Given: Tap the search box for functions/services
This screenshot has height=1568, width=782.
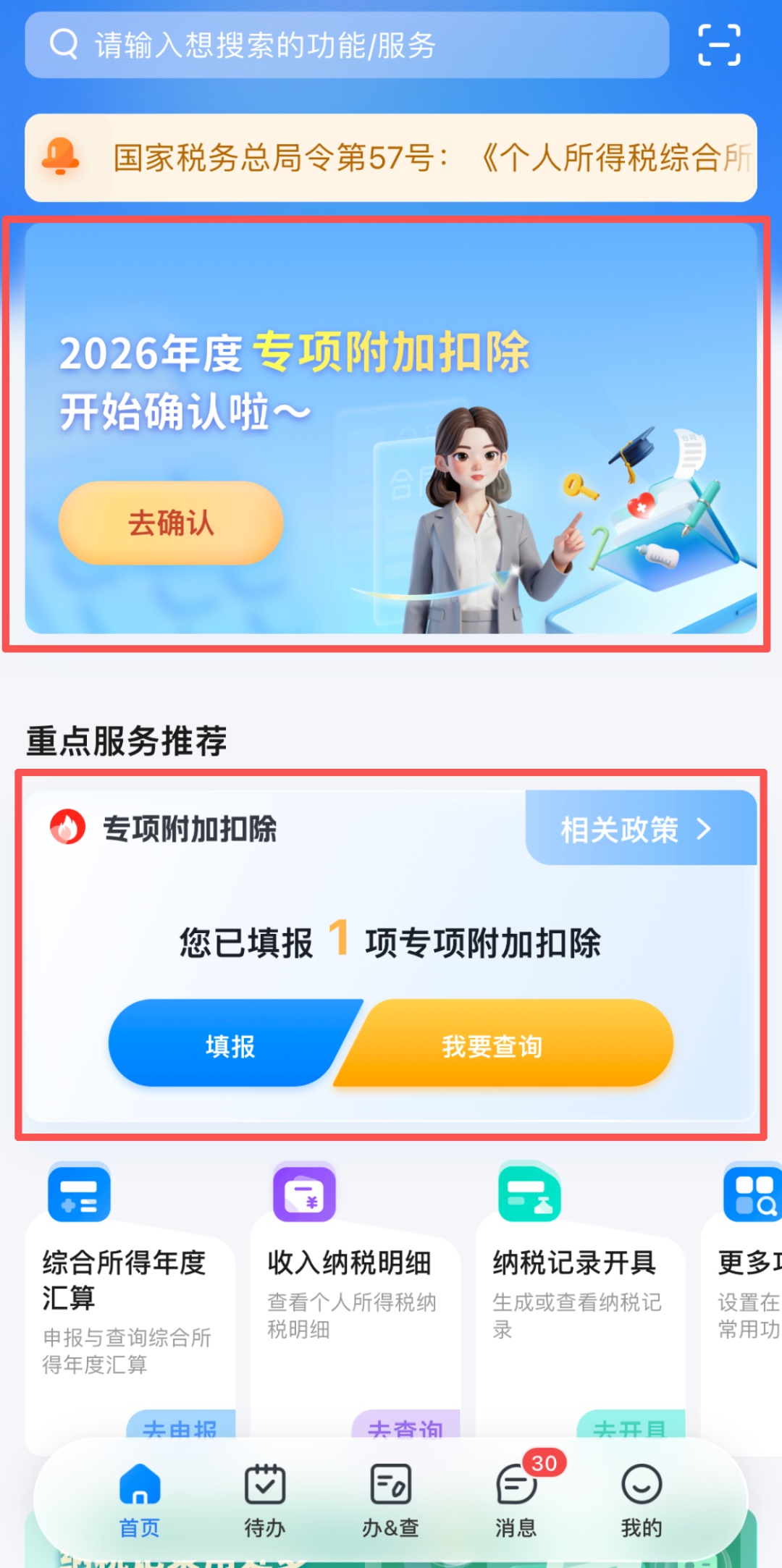Looking at the screenshot, I should (x=346, y=45).
